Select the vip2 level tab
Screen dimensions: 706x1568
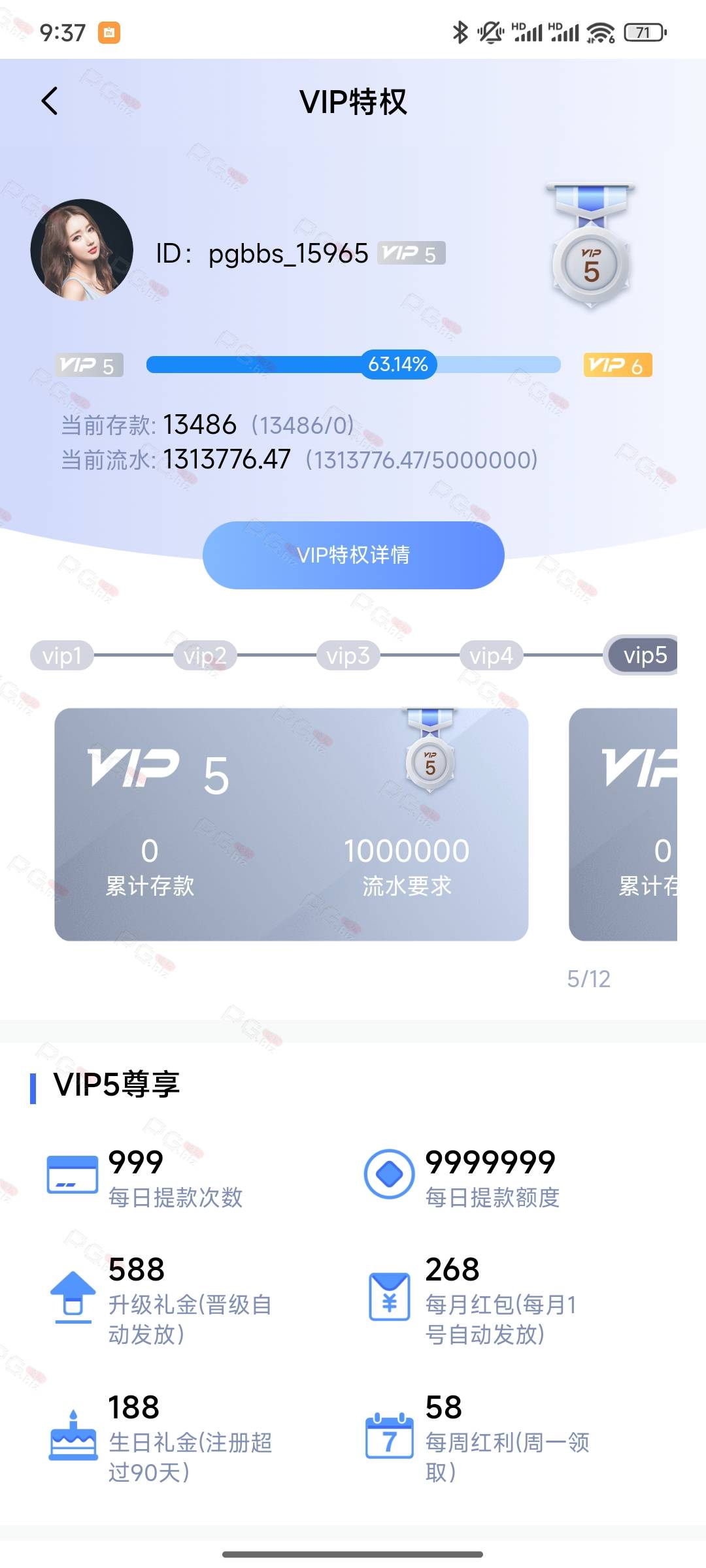coord(205,655)
